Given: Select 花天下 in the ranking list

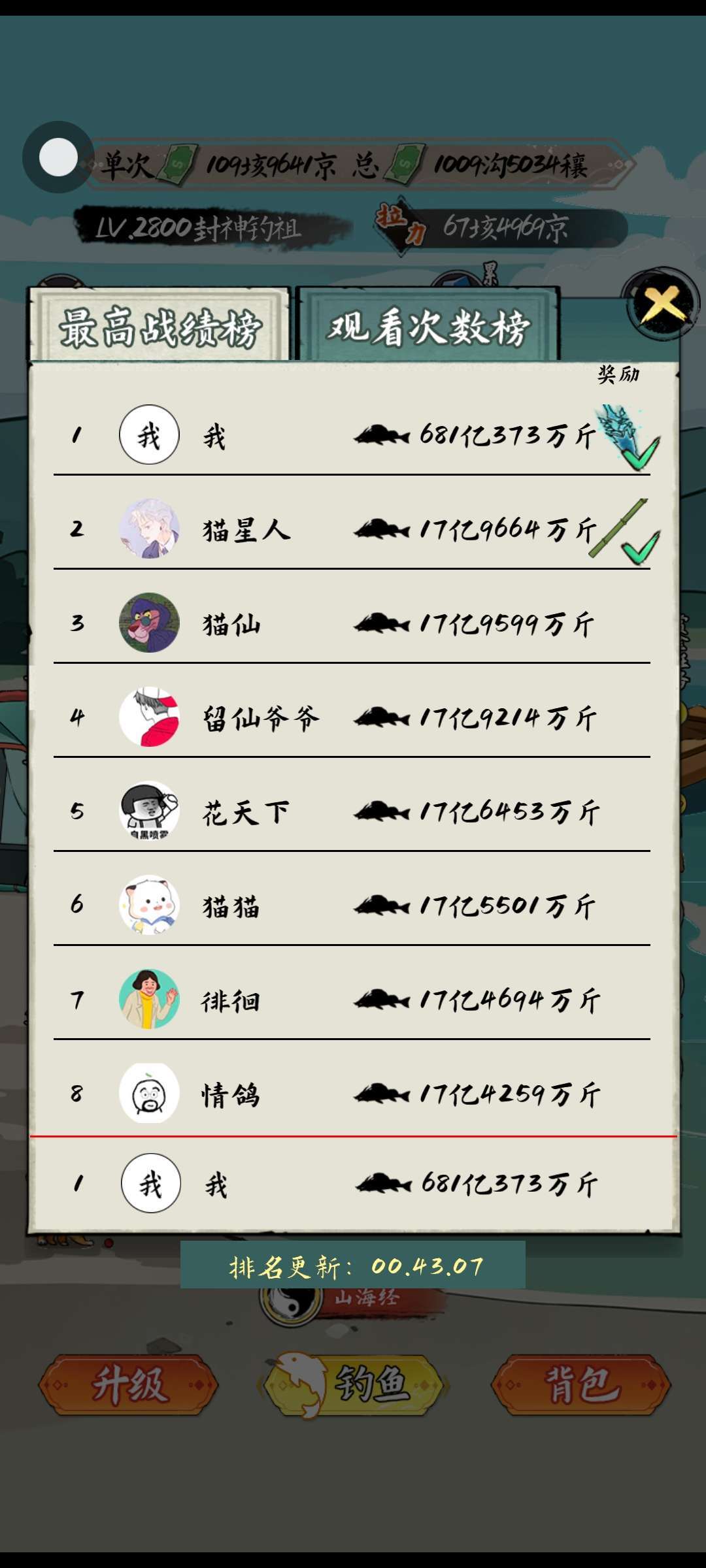Looking at the screenshot, I should tap(352, 811).
